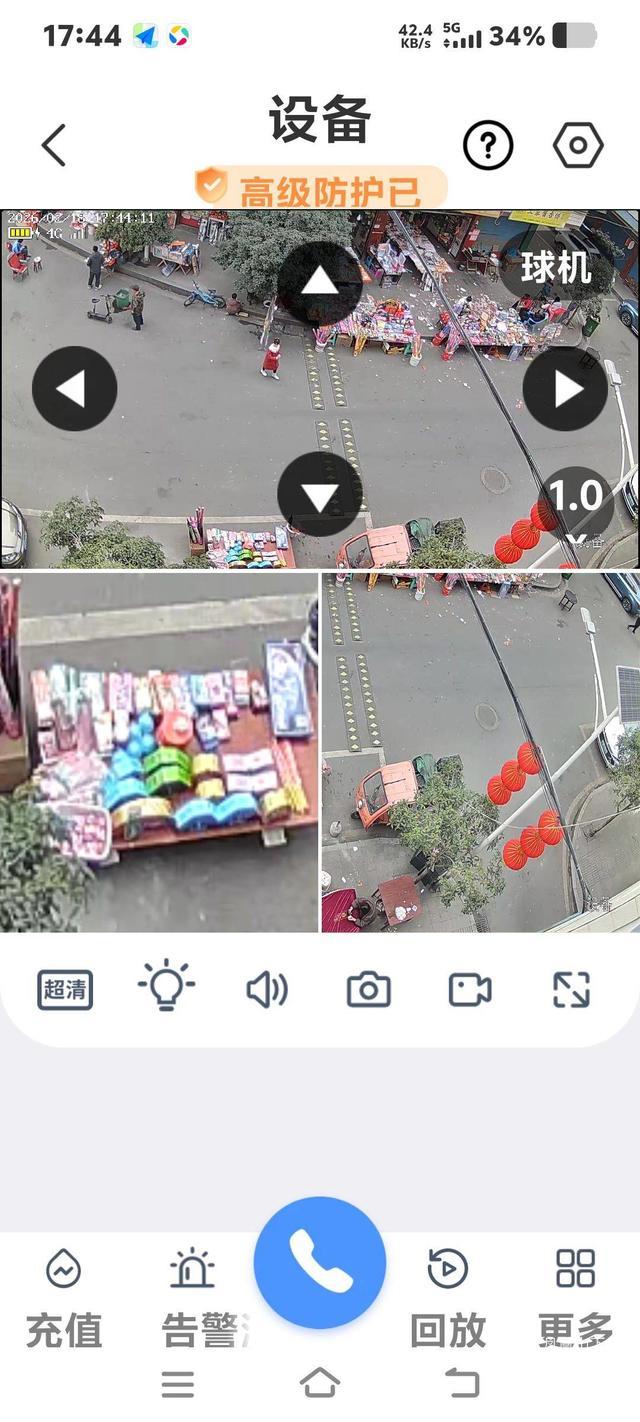Pan camera up with the up arrow
The width and height of the screenshot is (640, 1422).
tap(320, 283)
